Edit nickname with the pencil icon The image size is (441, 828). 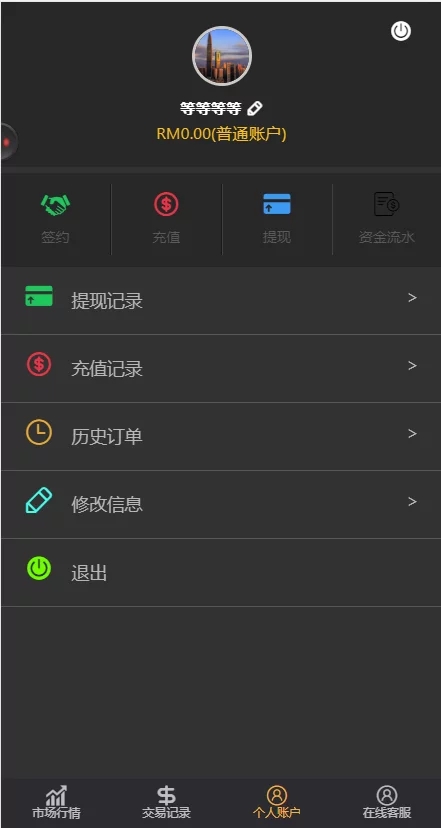tap(255, 109)
